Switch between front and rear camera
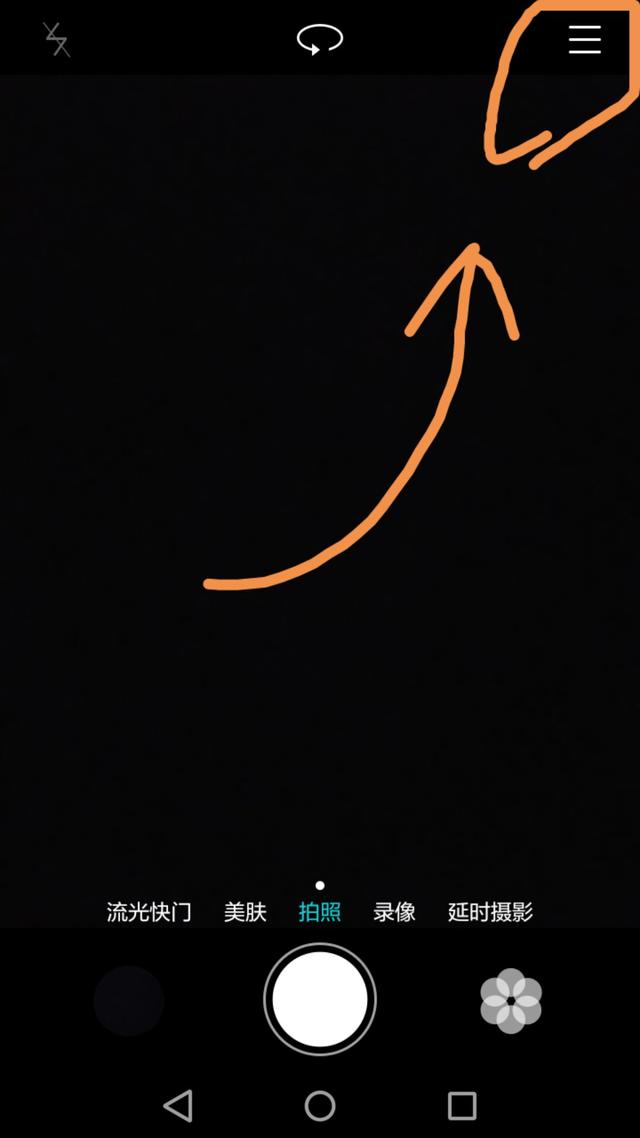 [320, 40]
